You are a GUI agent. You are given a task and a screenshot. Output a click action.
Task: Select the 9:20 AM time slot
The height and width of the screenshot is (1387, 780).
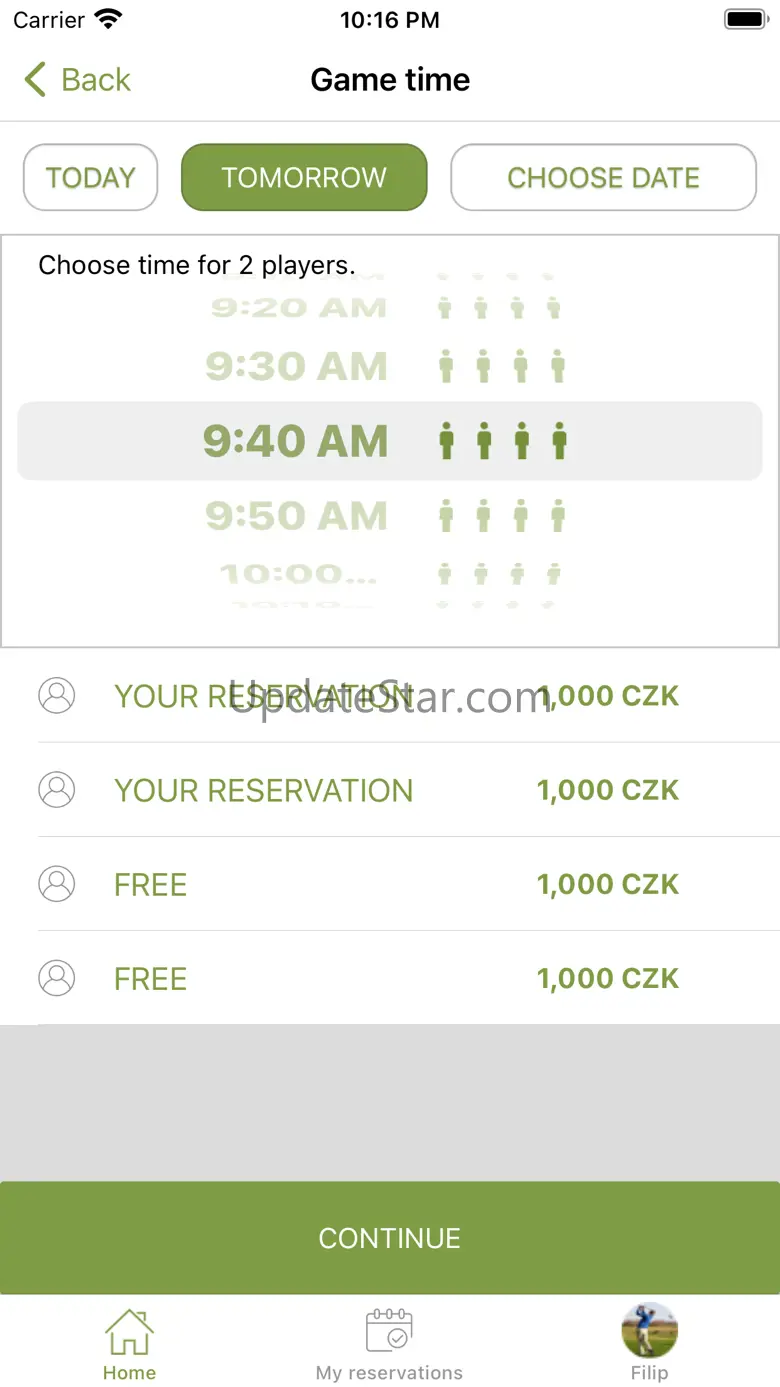click(x=298, y=308)
